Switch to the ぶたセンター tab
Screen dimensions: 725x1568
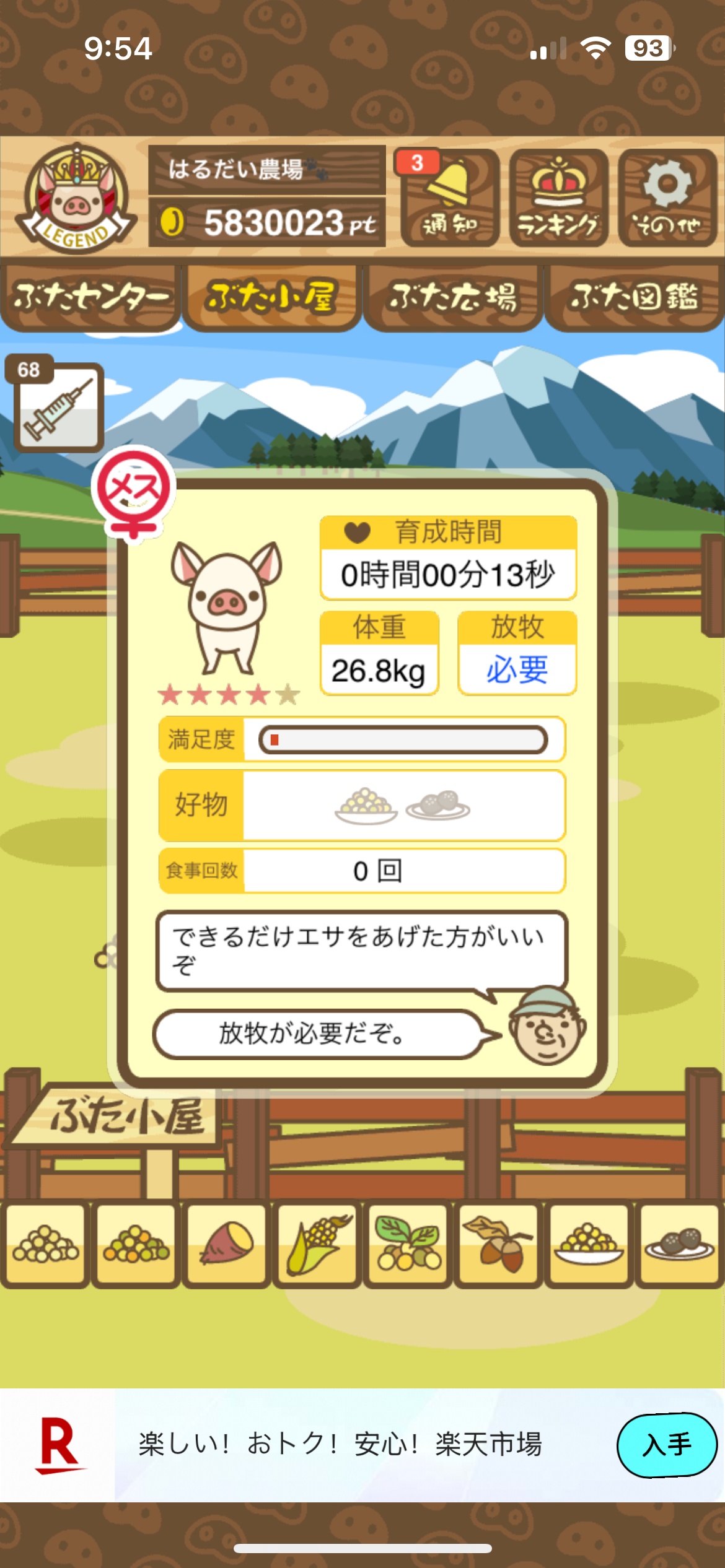point(90,298)
